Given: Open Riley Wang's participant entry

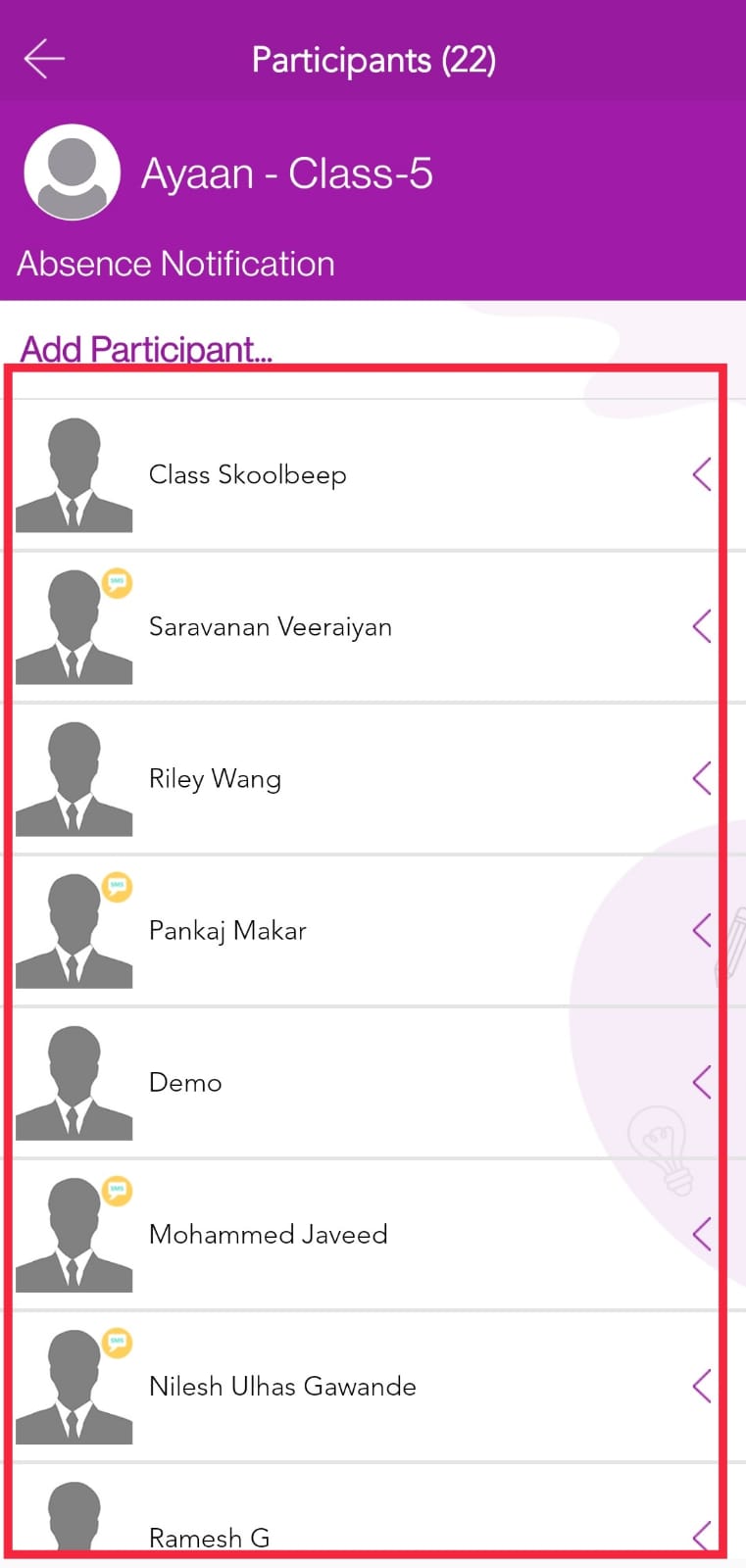Looking at the screenshot, I should tap(373, 779).
